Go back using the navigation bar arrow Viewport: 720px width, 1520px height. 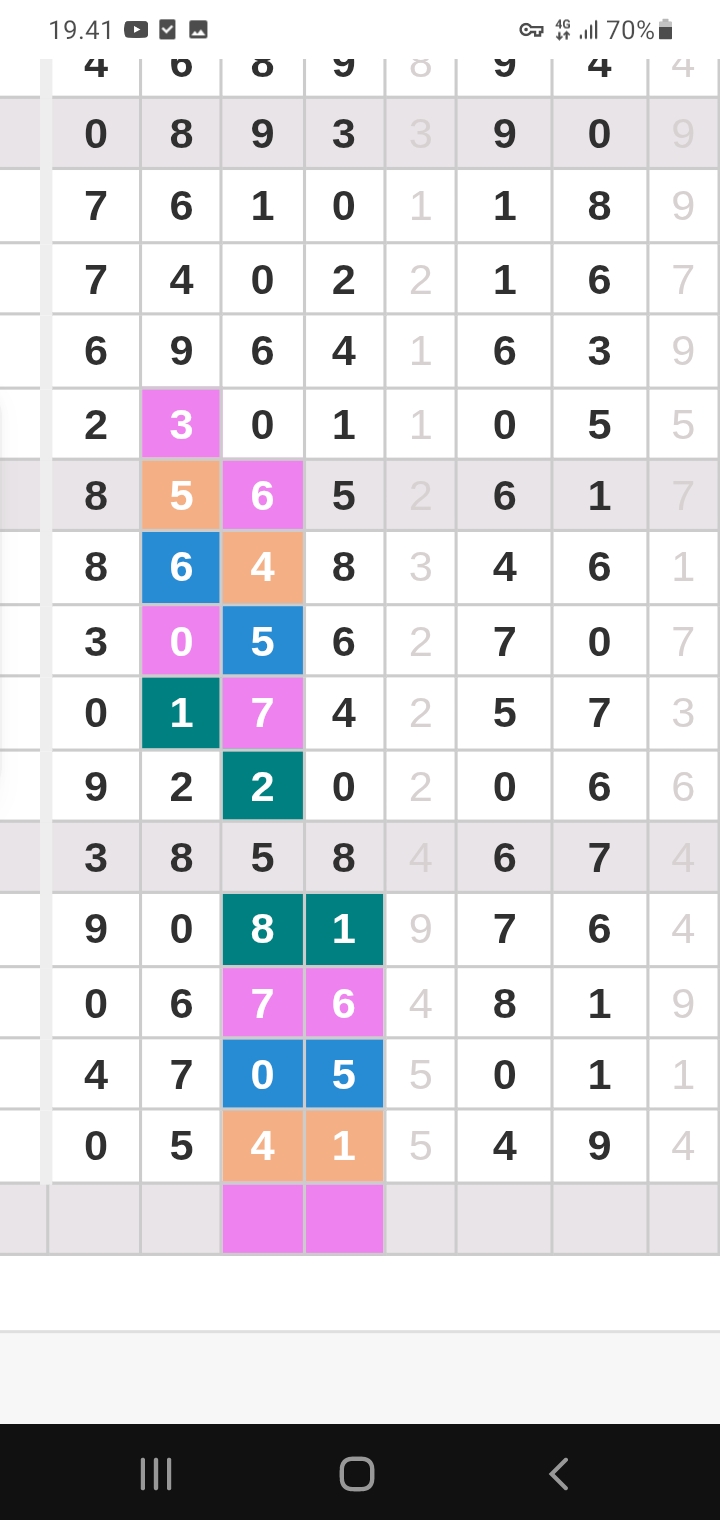pyautogui.click(x=559, y=1473)
